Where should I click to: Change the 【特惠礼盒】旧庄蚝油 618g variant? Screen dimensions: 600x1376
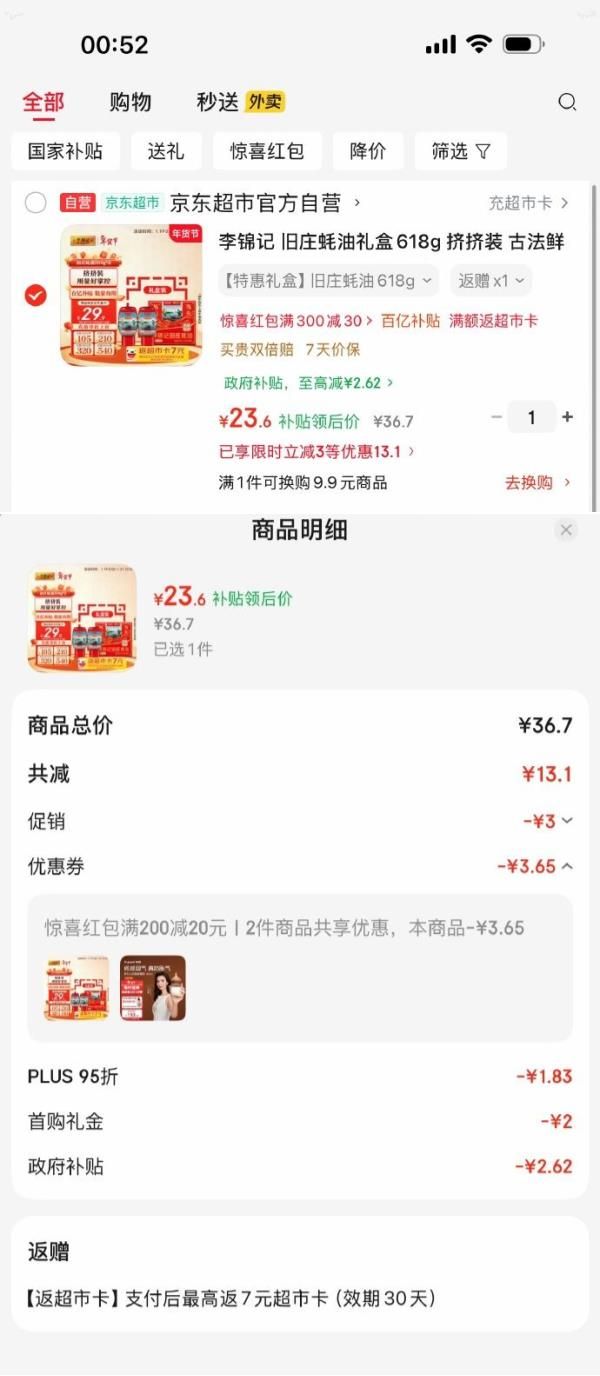[328, 281]
